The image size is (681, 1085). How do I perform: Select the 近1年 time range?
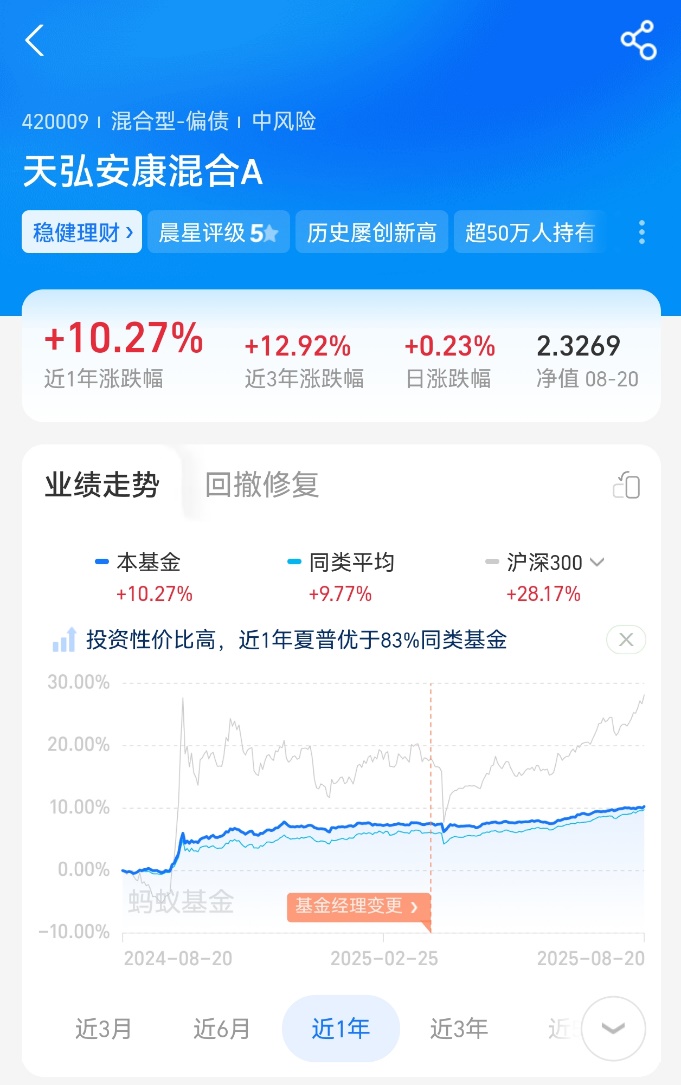pos(341,1028)
